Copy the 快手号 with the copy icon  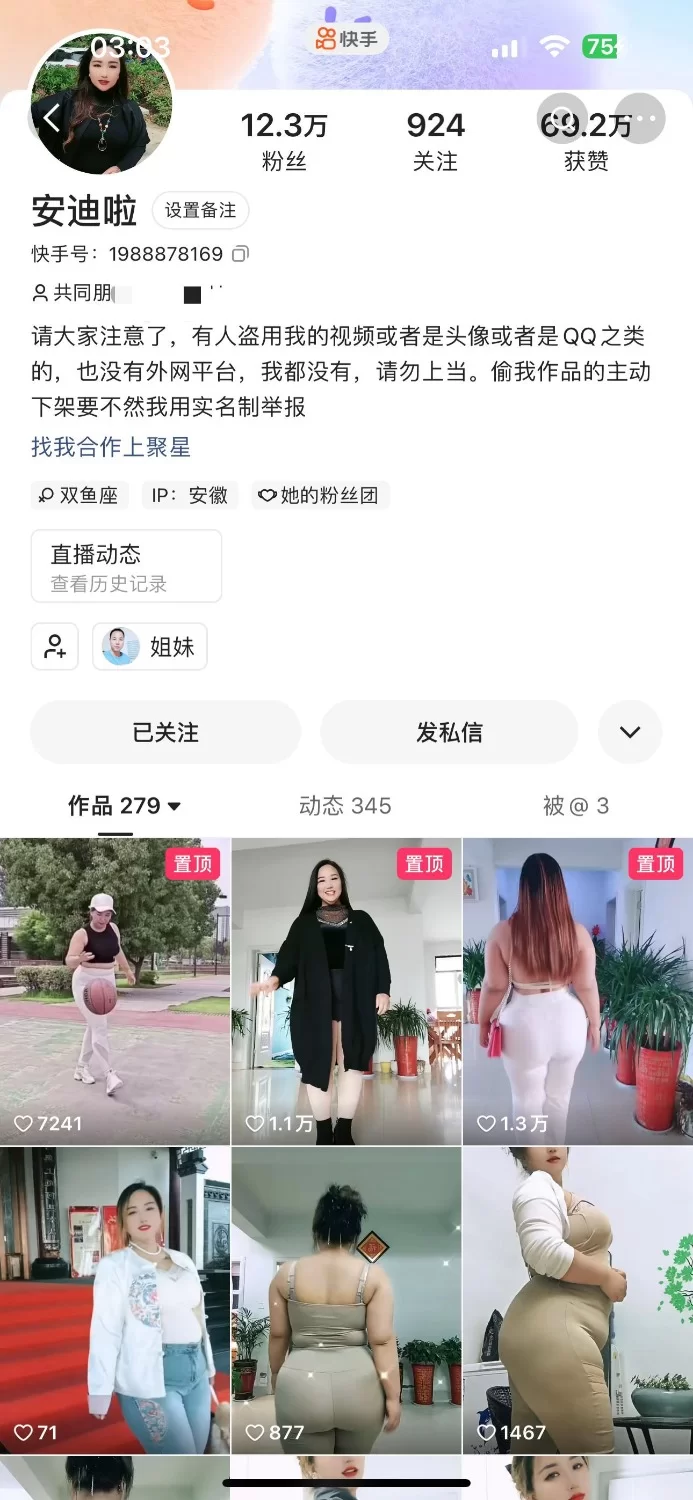240,254
